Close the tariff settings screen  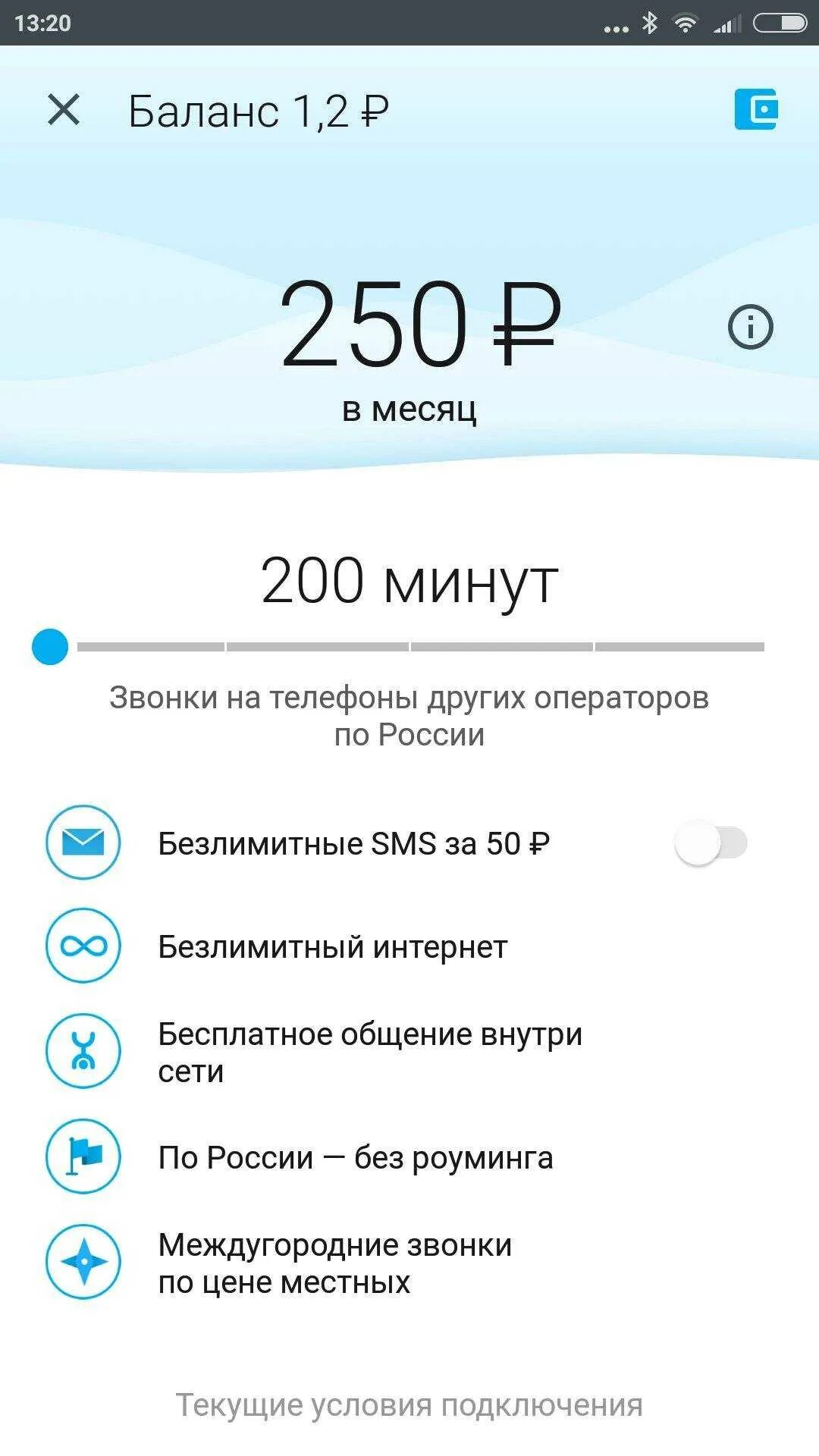pyautogui.click(x=64, y=110)
